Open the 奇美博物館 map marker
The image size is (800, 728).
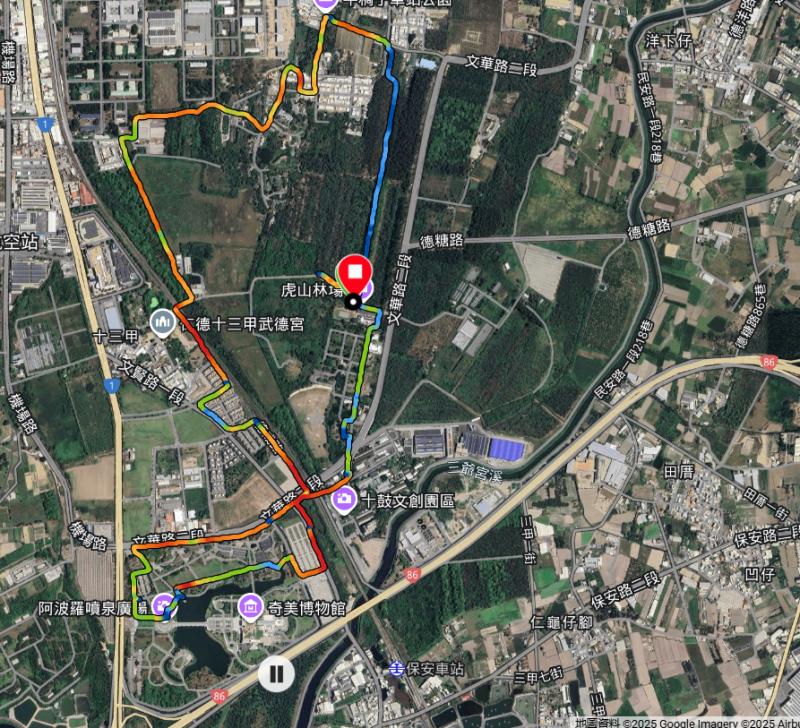250,605
